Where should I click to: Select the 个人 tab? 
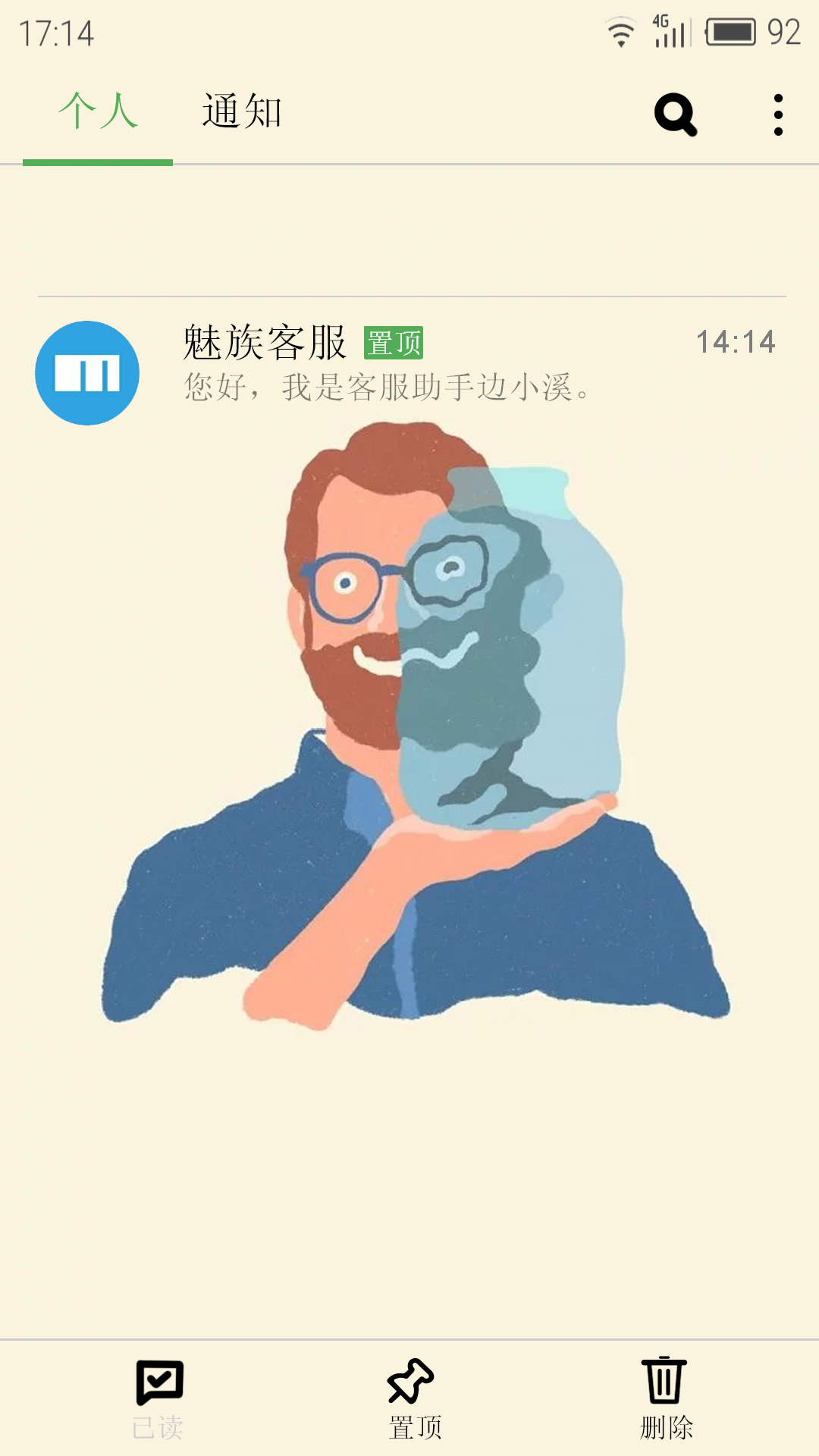click(98, 112)
